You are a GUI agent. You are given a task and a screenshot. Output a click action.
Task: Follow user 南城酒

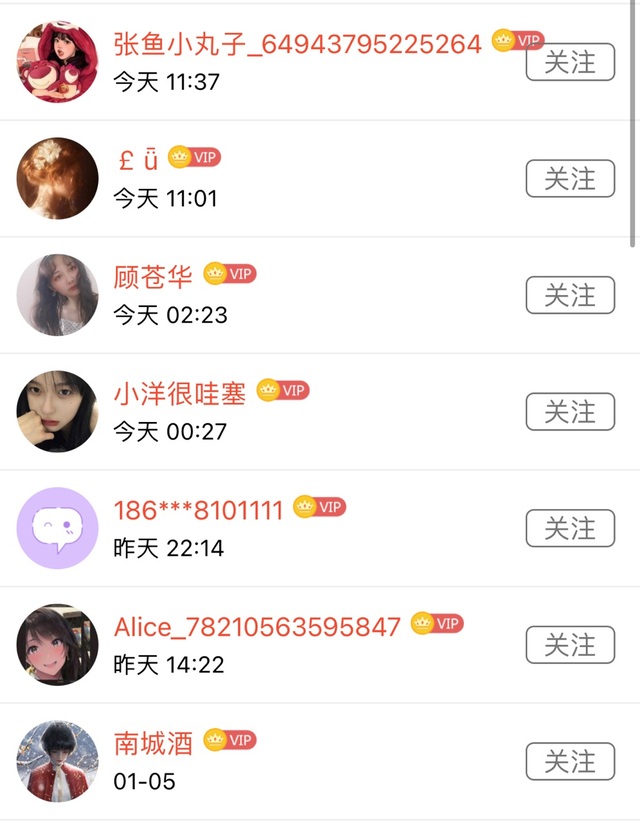coord(570,762)
